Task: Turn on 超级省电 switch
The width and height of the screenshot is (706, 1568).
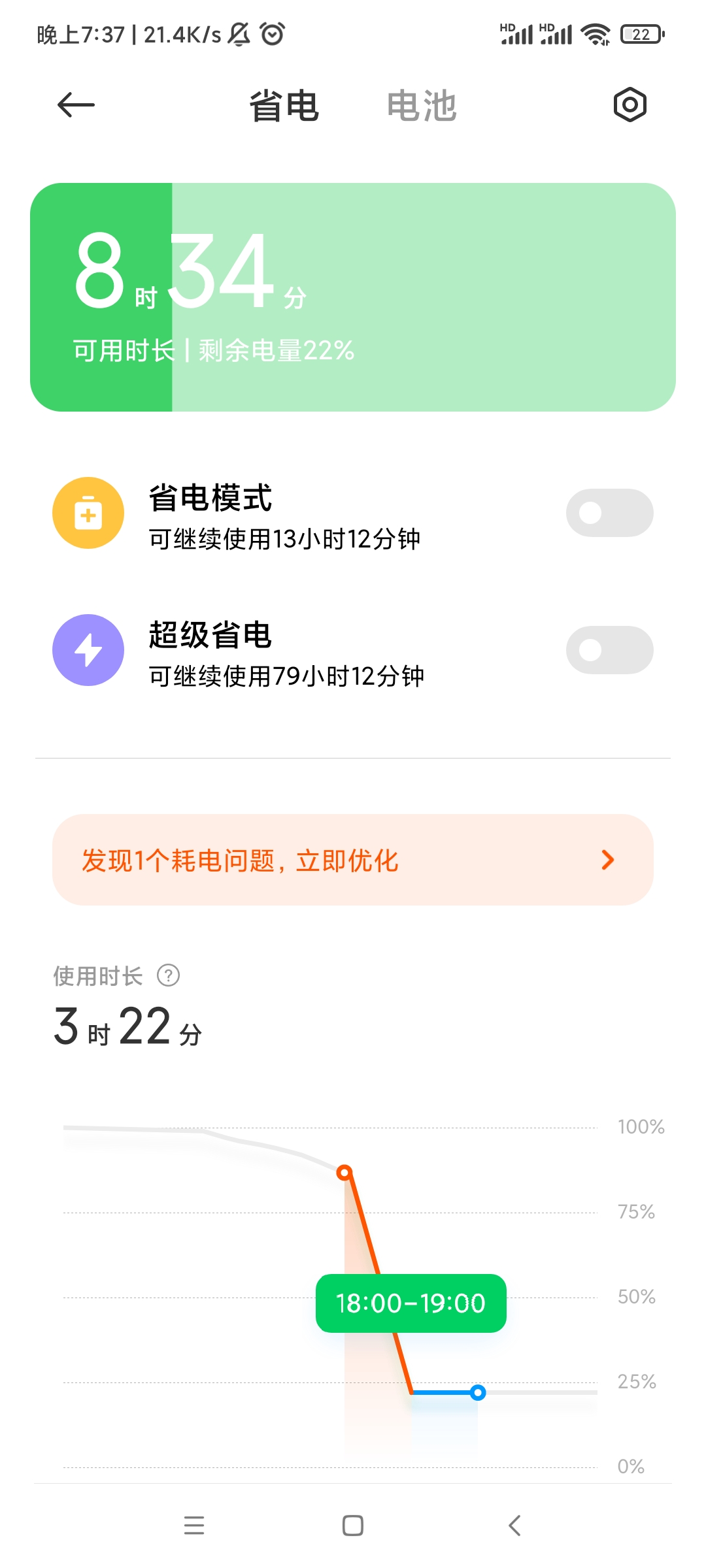Action: 609,650
